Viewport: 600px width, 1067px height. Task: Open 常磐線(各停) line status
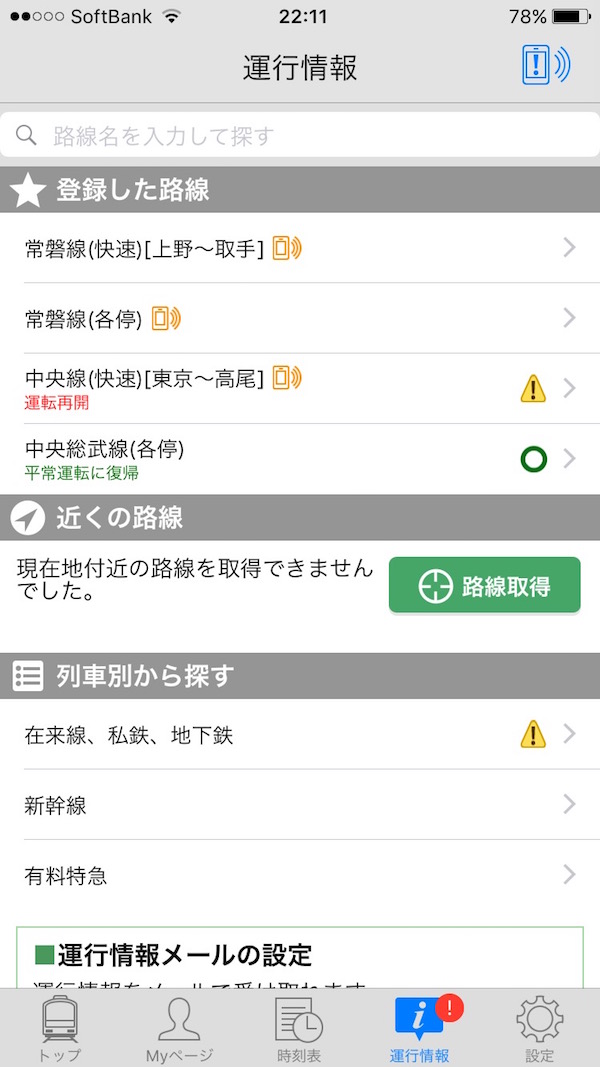click(x=300, y=318)
